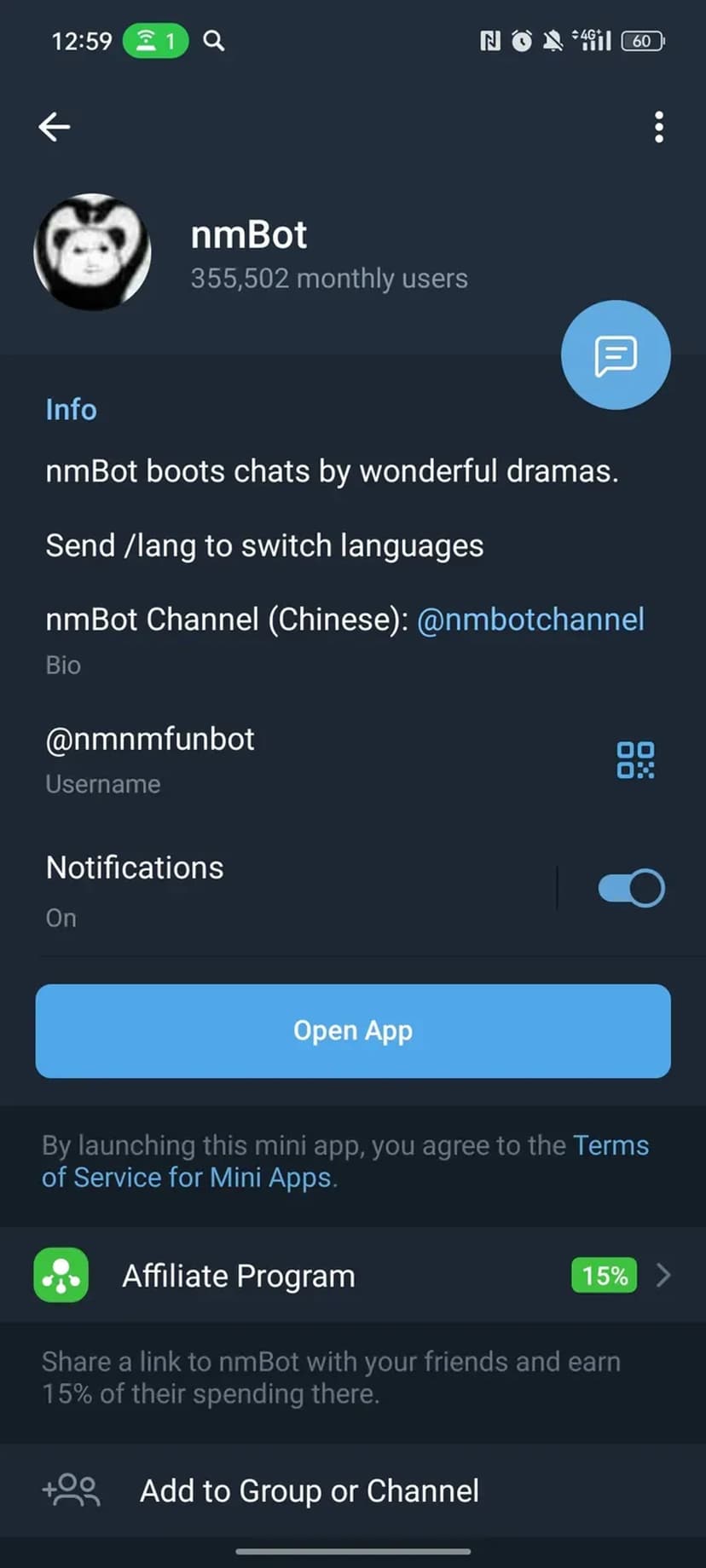Open the @nmbotchannel link

coord(530,620)
